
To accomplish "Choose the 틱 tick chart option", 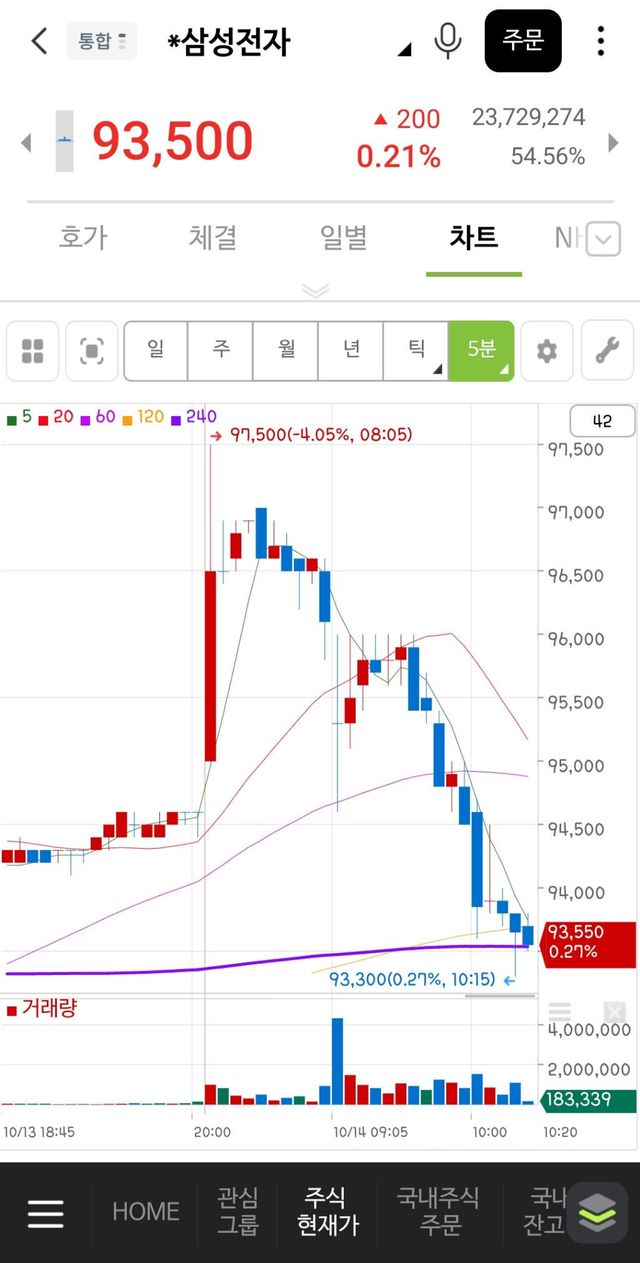I will (x=416, y=350).
